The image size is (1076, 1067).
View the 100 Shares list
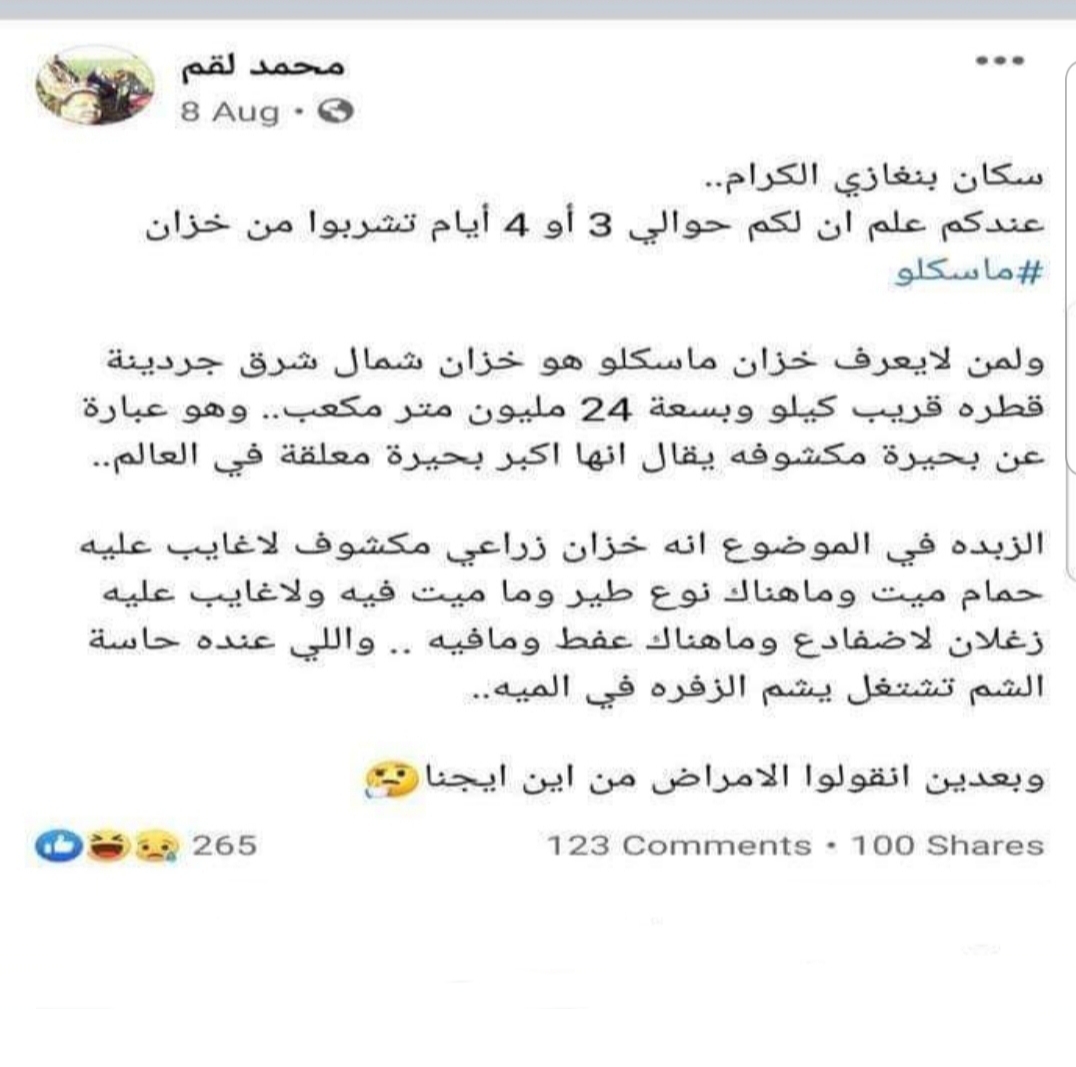pyautogui.click(x=946, y=846)
